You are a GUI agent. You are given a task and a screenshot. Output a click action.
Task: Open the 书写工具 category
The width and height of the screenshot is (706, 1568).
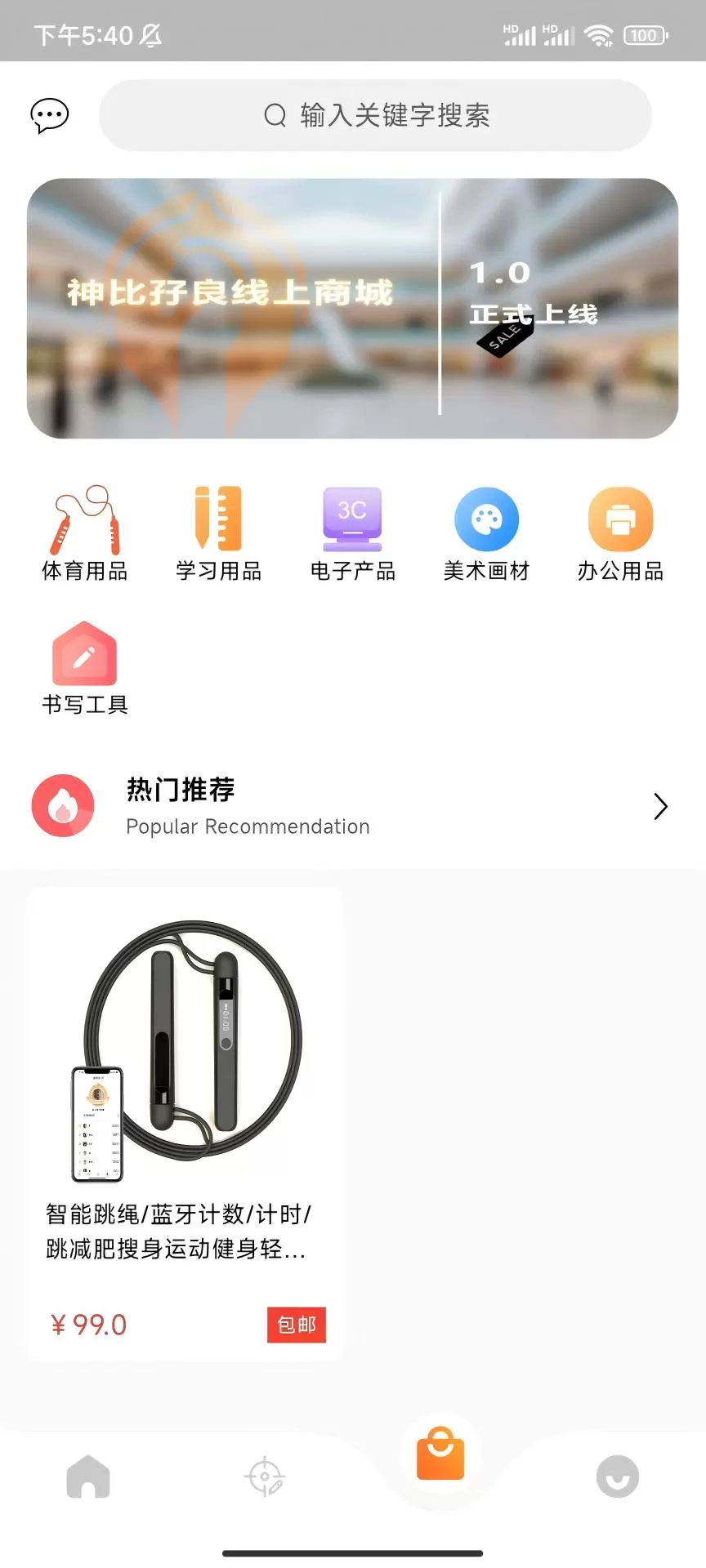[85, 666]
